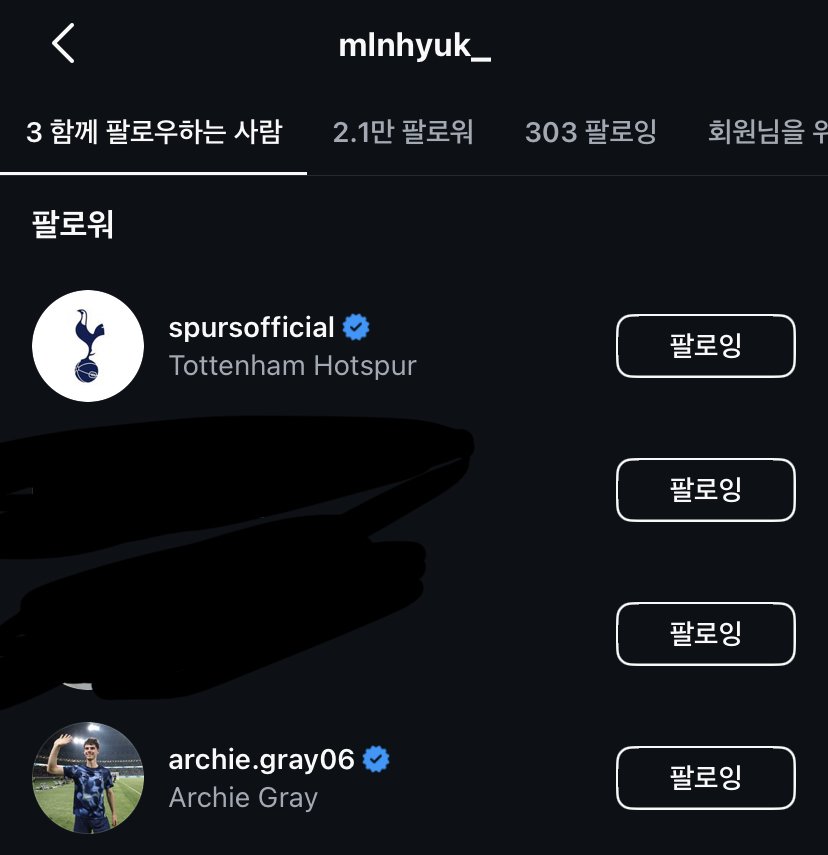Go back using the top-left arrow
The image size is (828, 855).
point(63,45)
